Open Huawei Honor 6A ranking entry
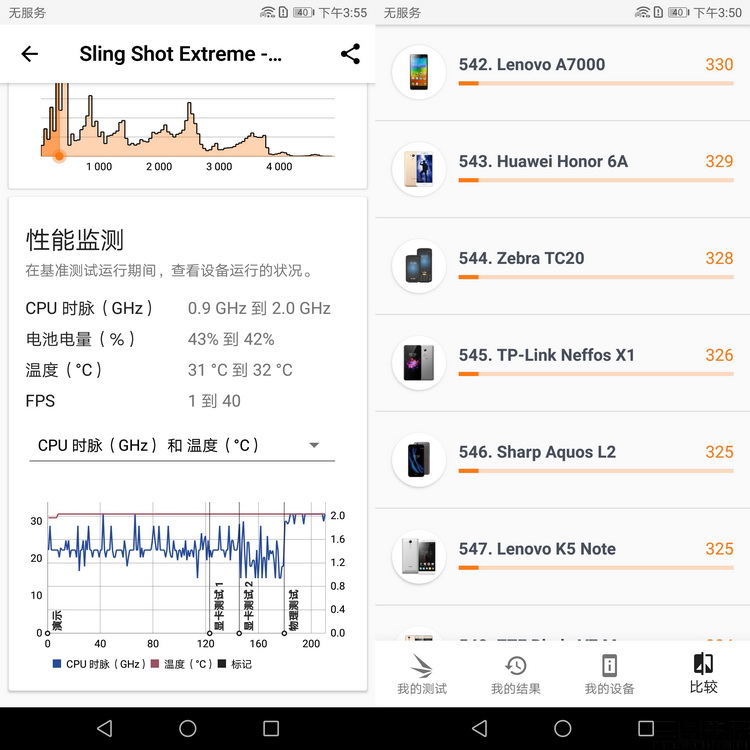 [x=562, y=170]
